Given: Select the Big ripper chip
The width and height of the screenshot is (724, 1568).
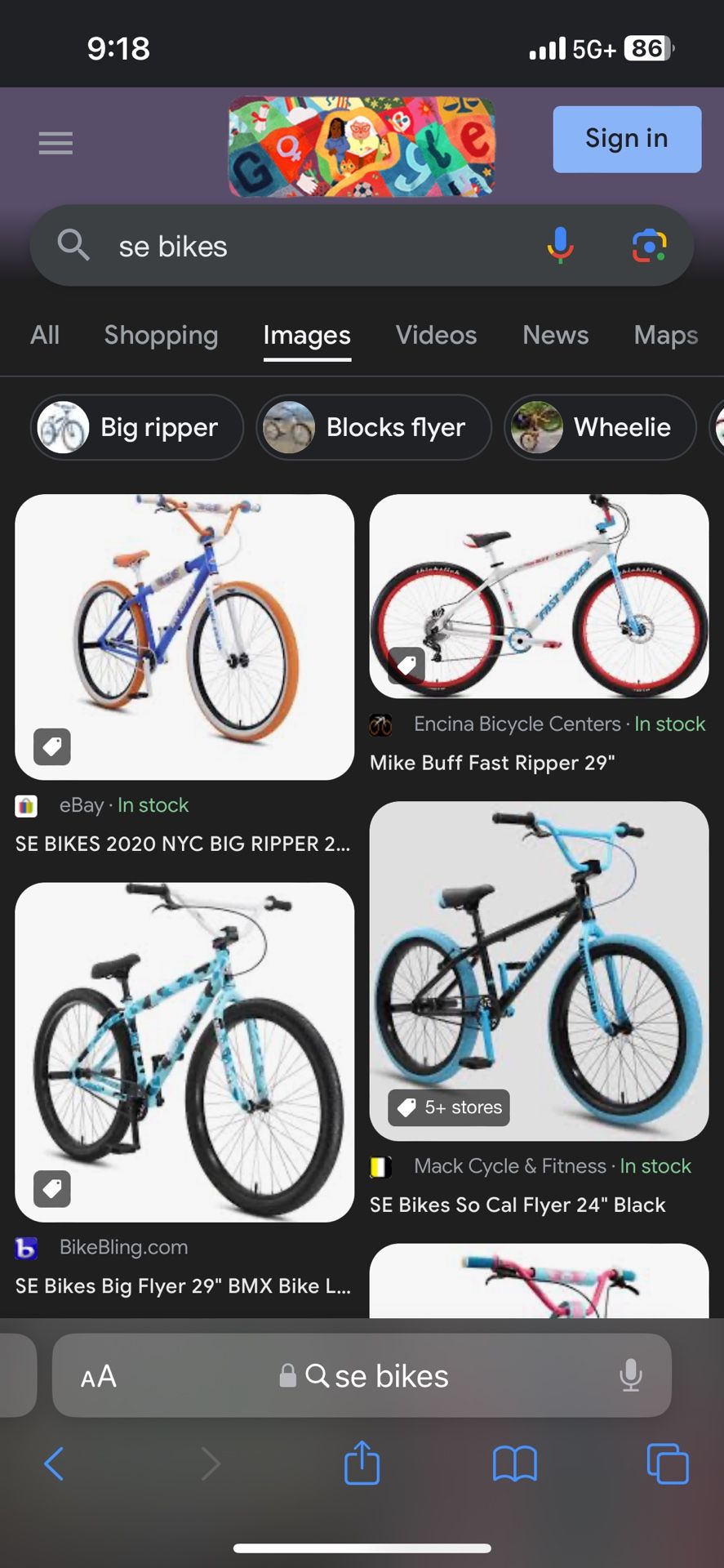Looking at the screenshot, I should (x=137, y=427).
